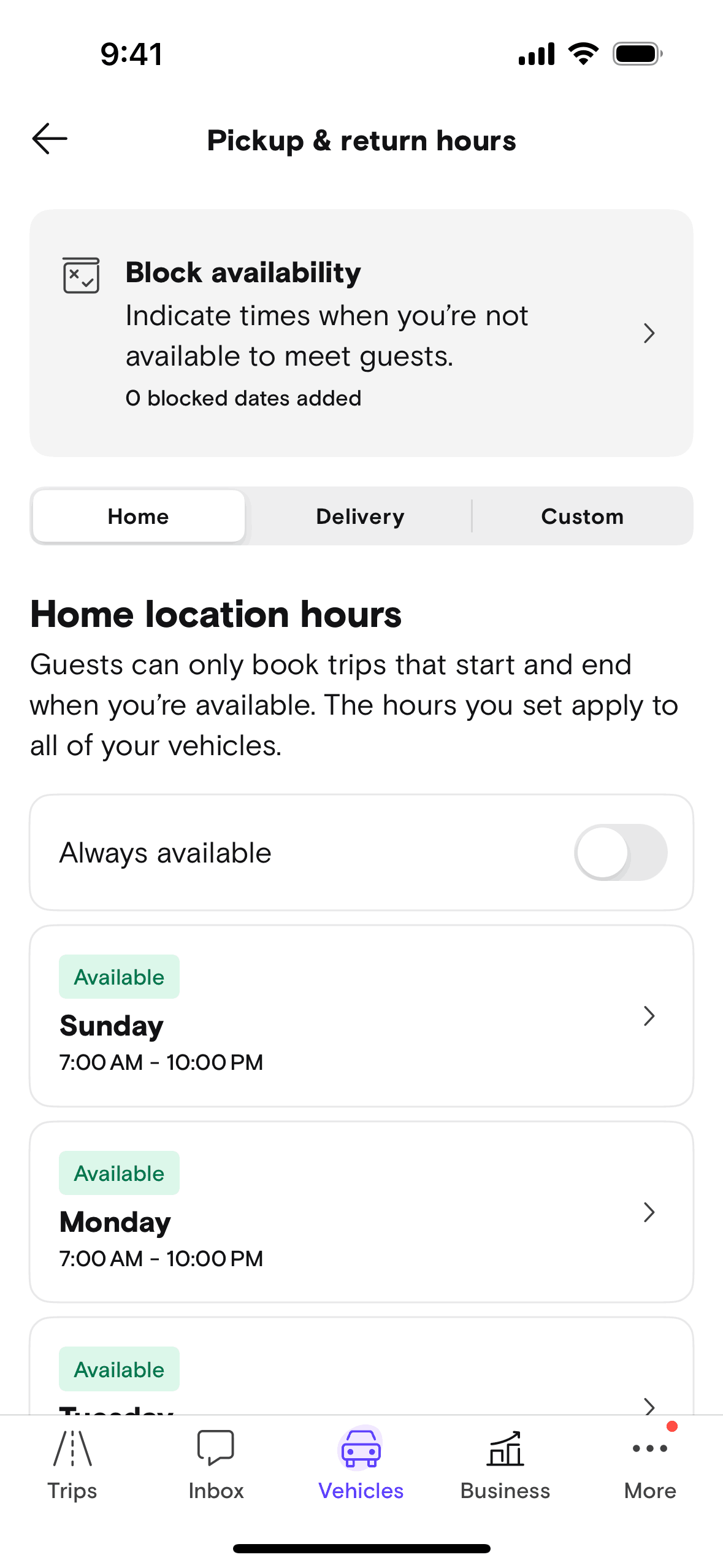Open the Trips tab

pos(72,1464)
